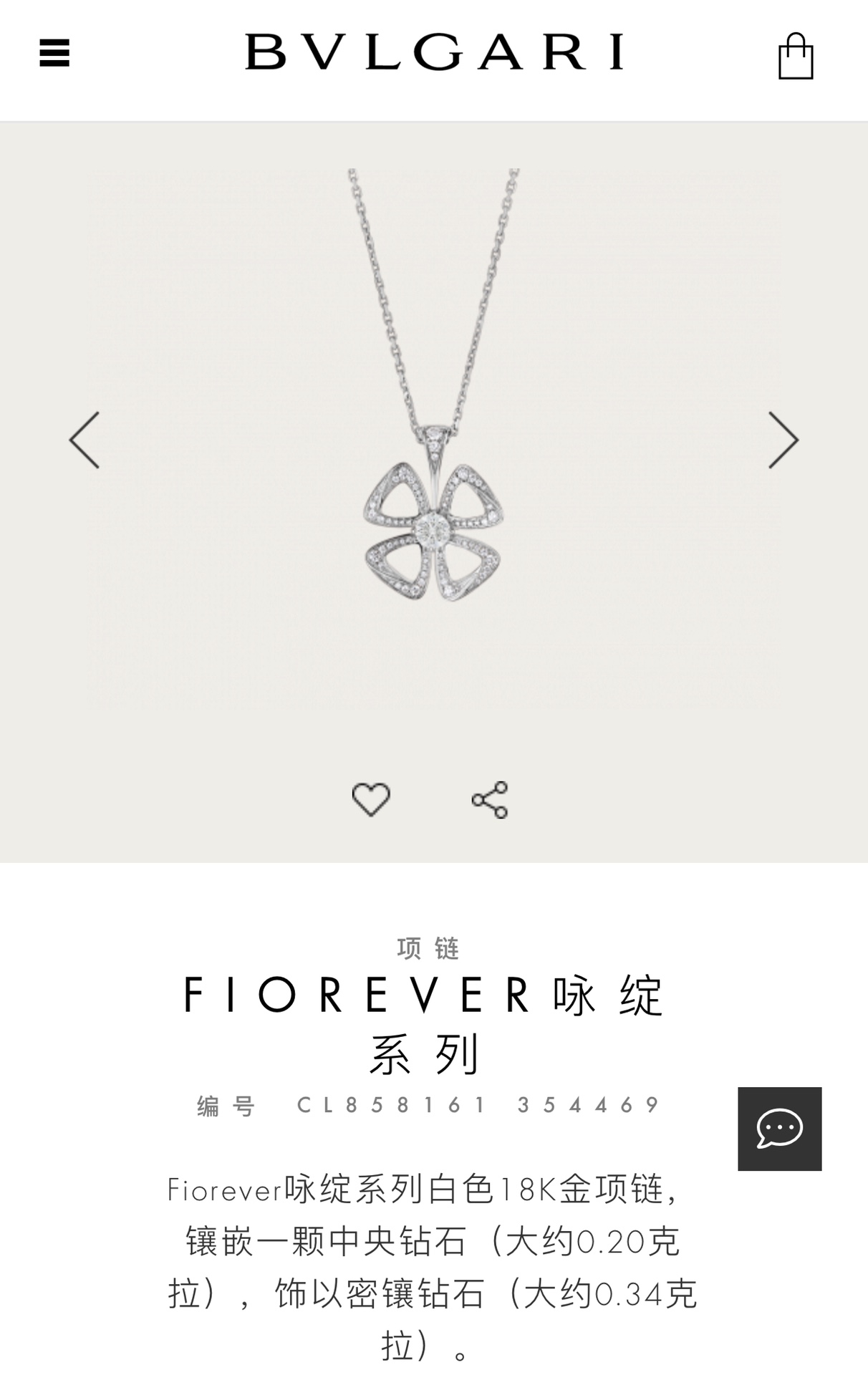The width and height of the screenshot is (868, 1375).
Task: Open the shopping bag
Action: click(x=796, y=57)
